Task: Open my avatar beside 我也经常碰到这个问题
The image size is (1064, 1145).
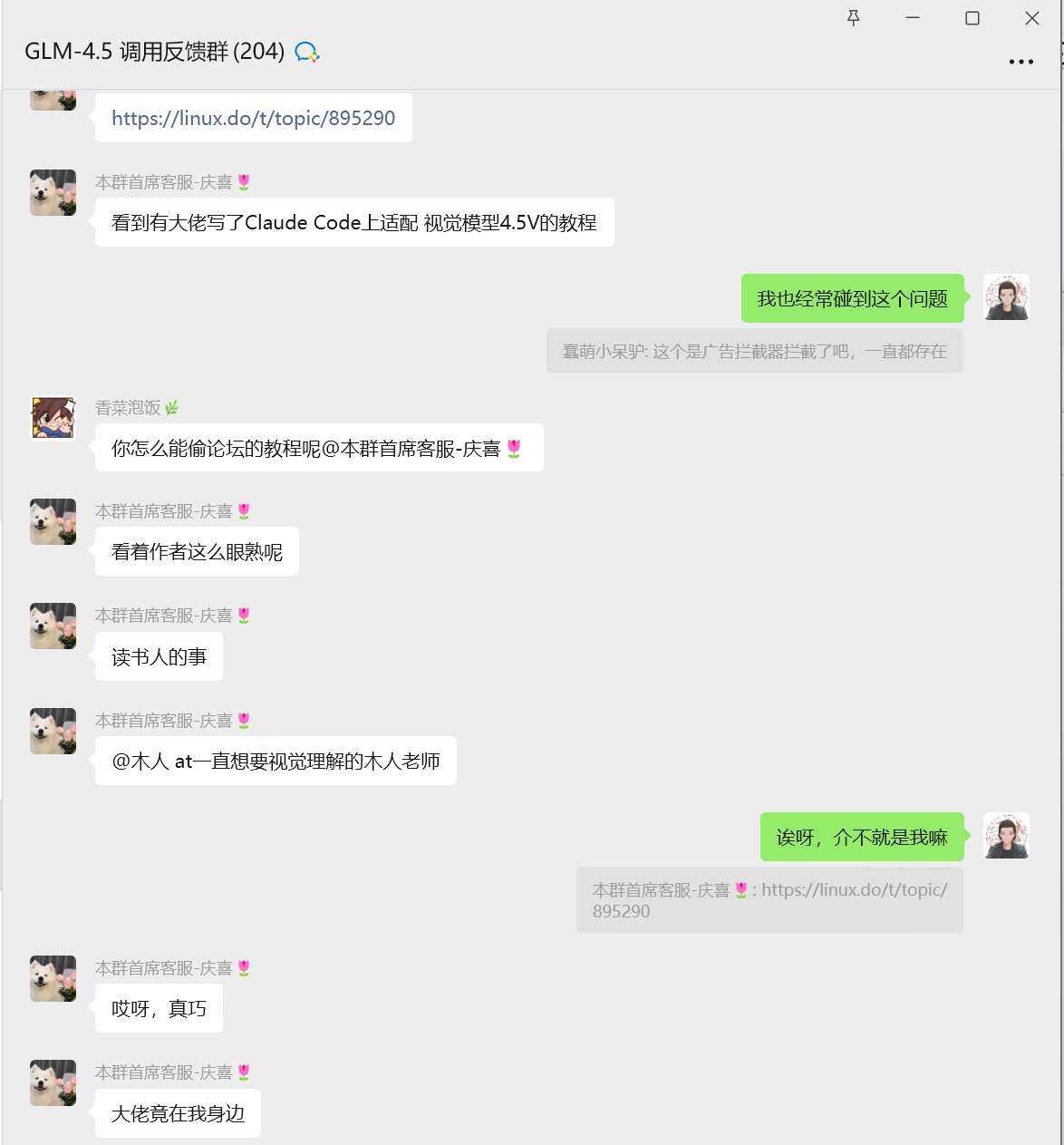Action: 1006,297
